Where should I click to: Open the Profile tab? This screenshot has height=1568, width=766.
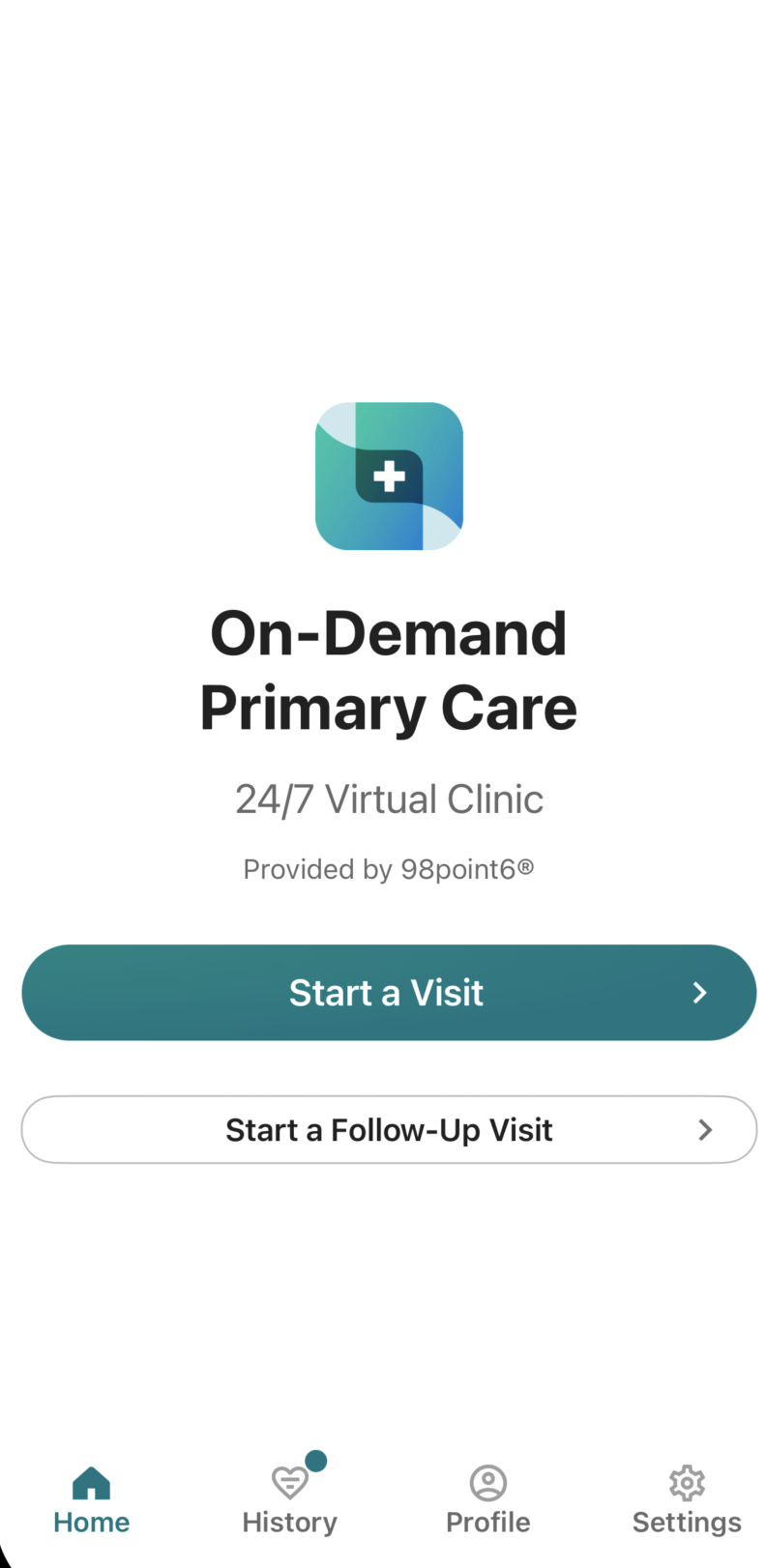487,1500
